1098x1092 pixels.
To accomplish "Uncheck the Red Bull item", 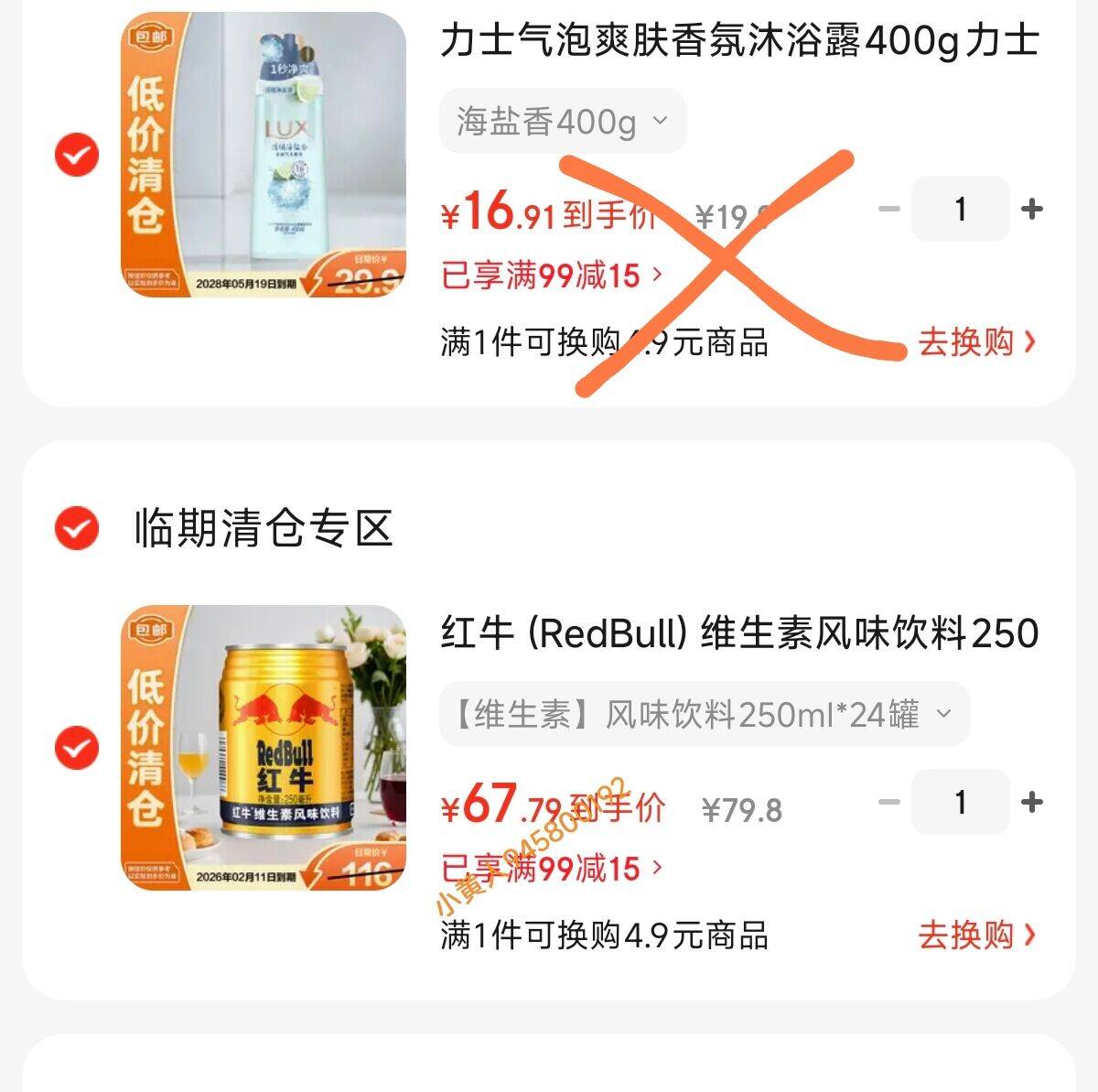I will 77,748.
